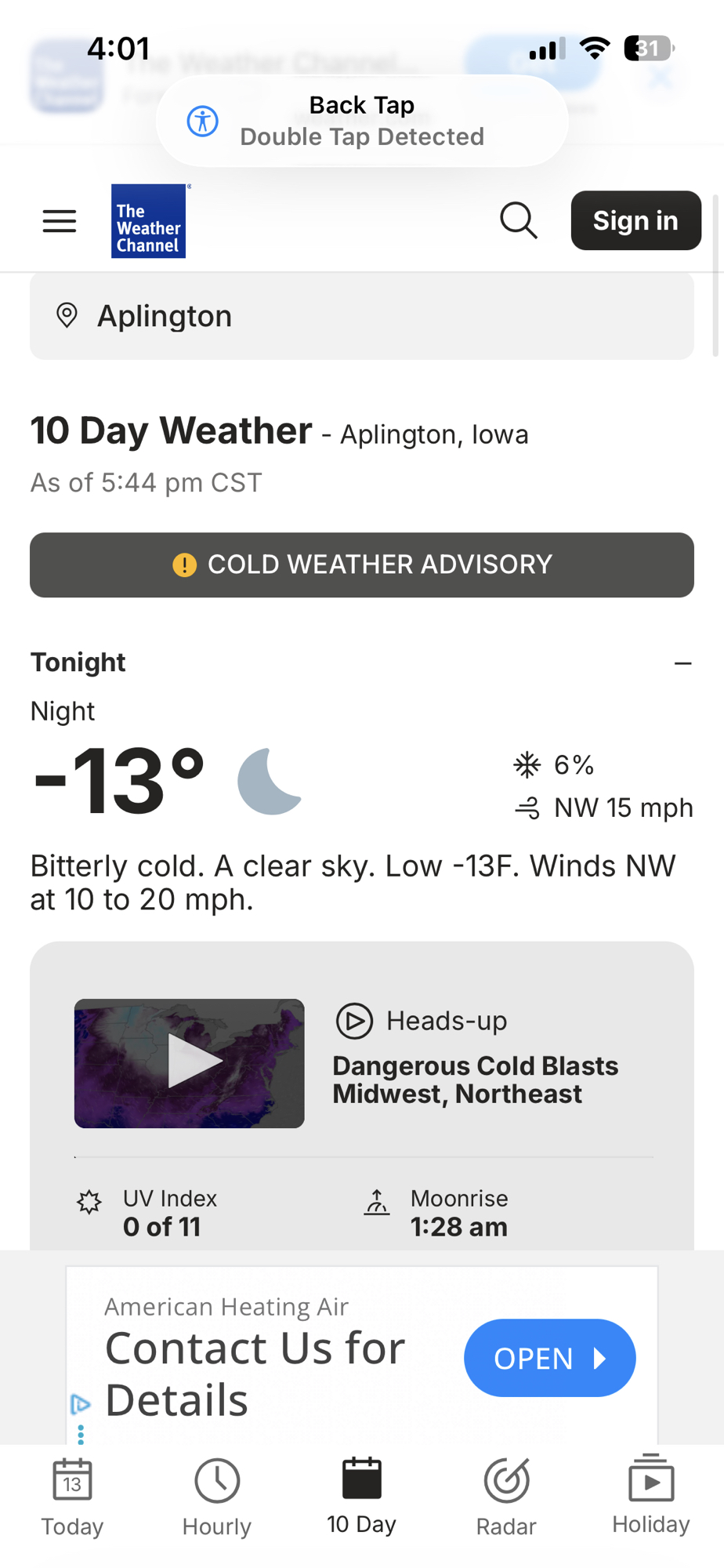
Task: Tap The Weather Channel logo
Action: [149, 221]
